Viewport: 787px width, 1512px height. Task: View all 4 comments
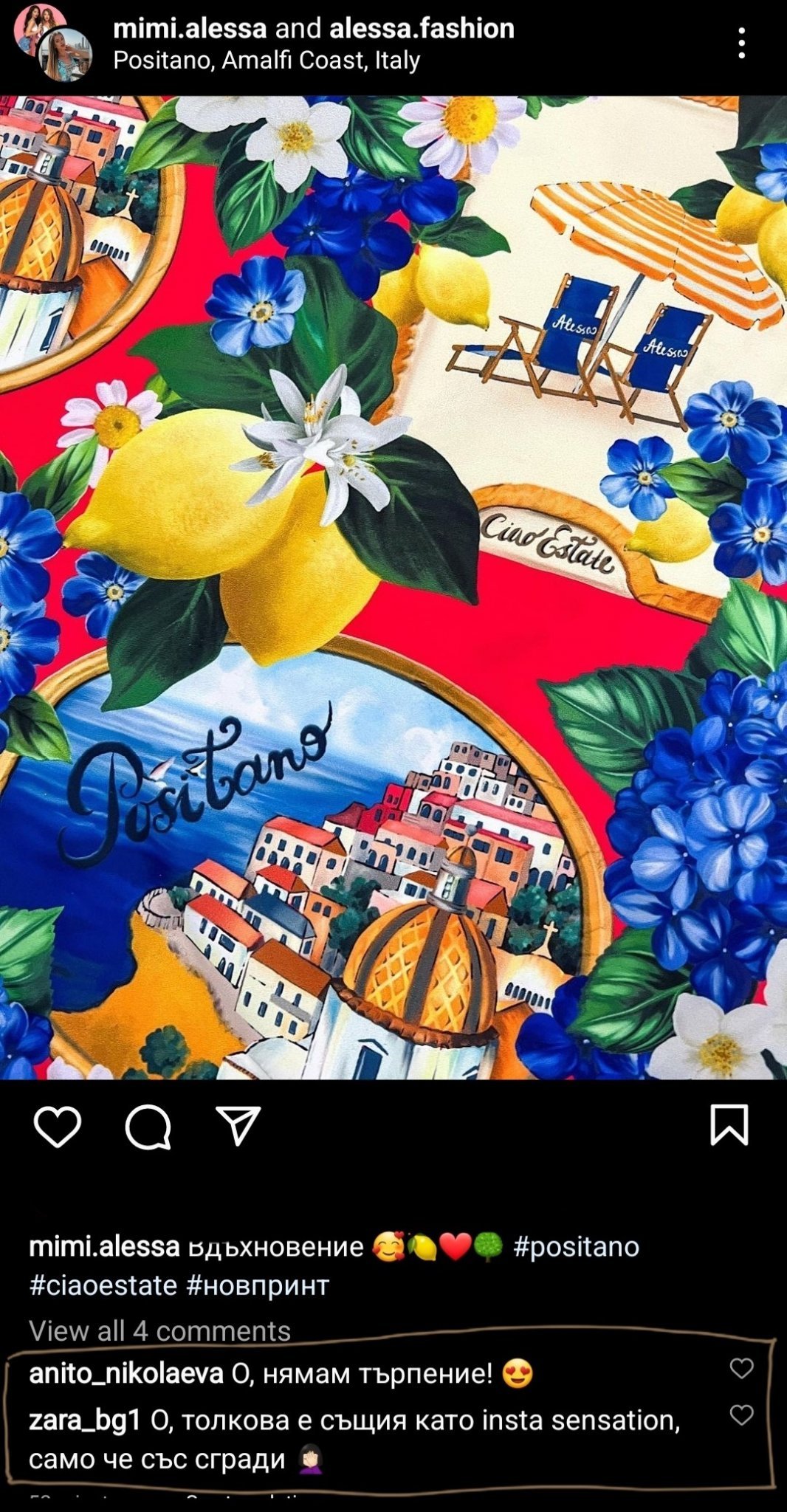[159, 1330]
